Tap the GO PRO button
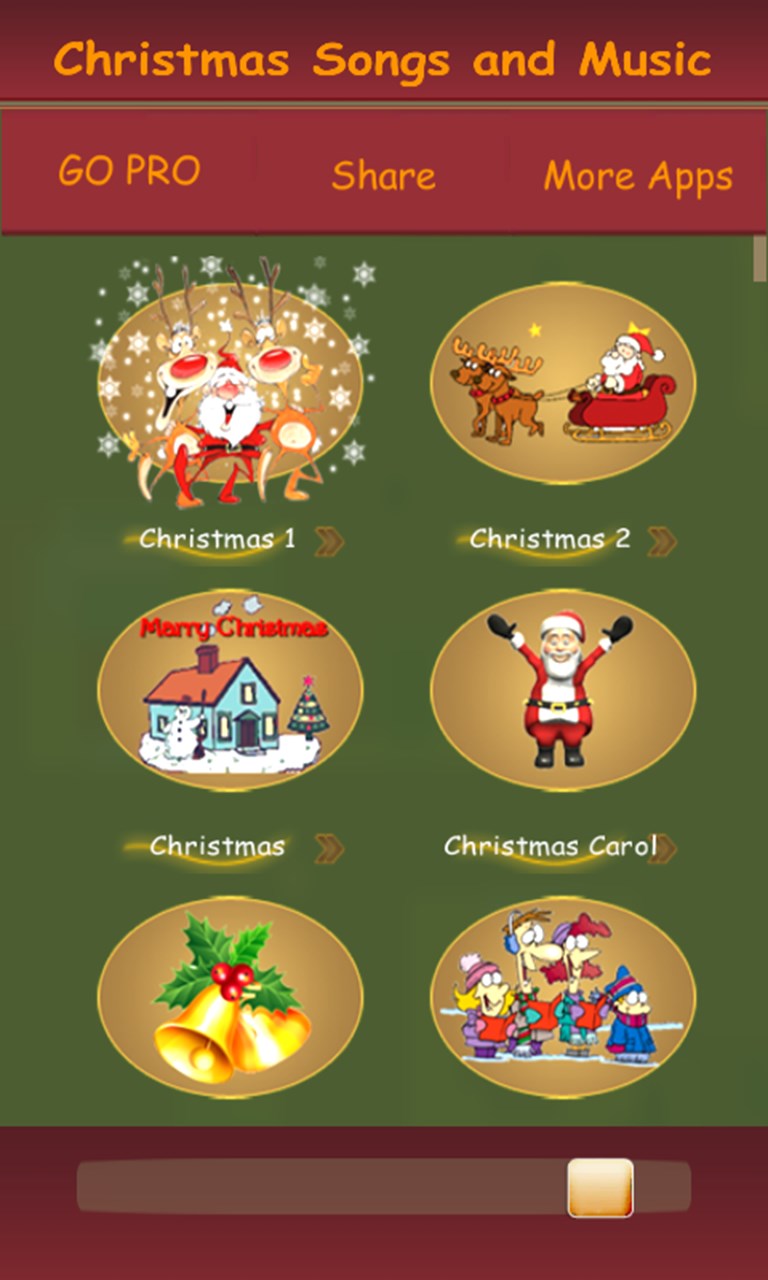The width and height of the screenshot is (768, 1280). tap(129, 172)
